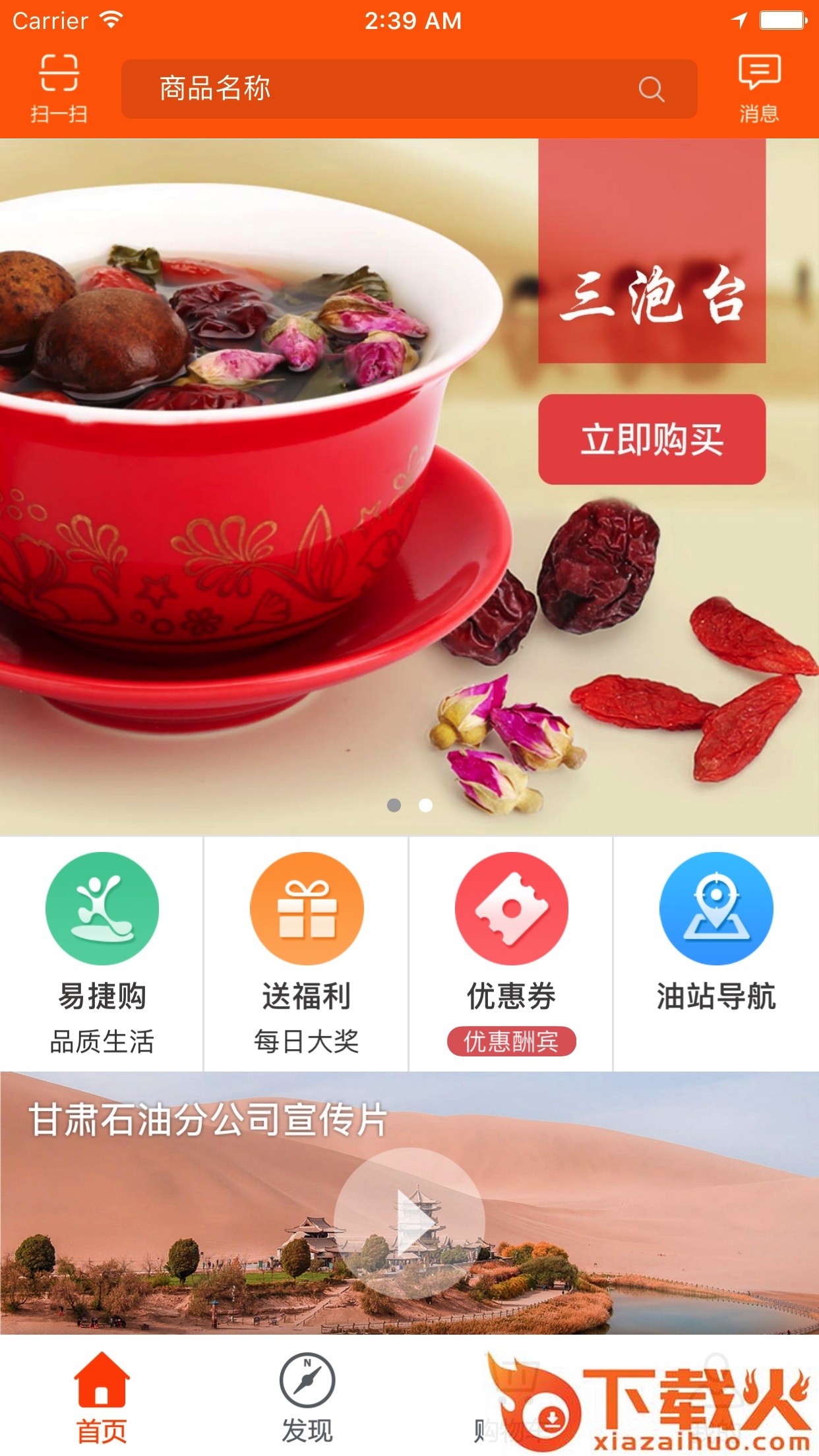Open 消息 messages

pyautogui.click(x=759, y=89)
